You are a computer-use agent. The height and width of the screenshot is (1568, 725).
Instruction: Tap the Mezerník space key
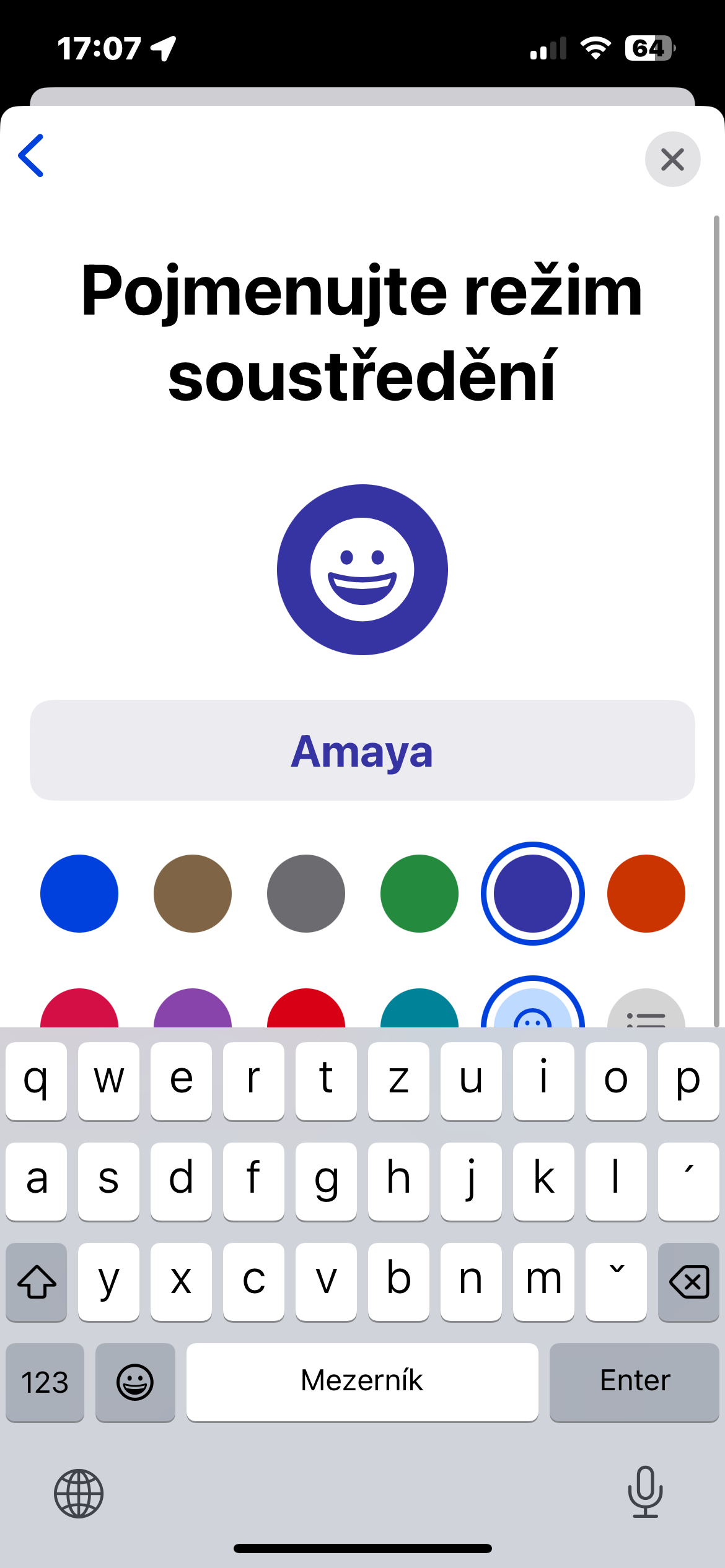click(x=362, y=1381)
